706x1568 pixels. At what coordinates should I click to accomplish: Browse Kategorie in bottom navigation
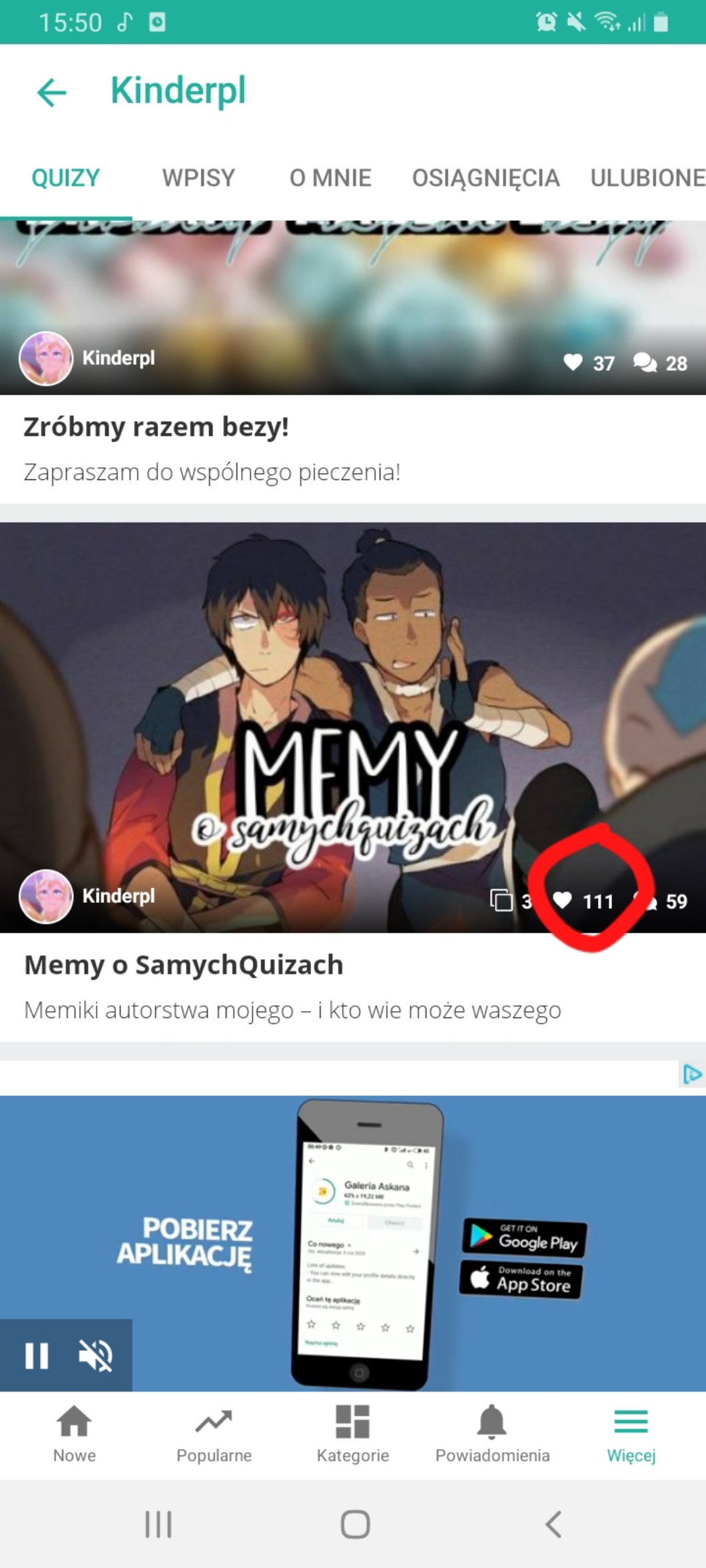point(352,1435)
